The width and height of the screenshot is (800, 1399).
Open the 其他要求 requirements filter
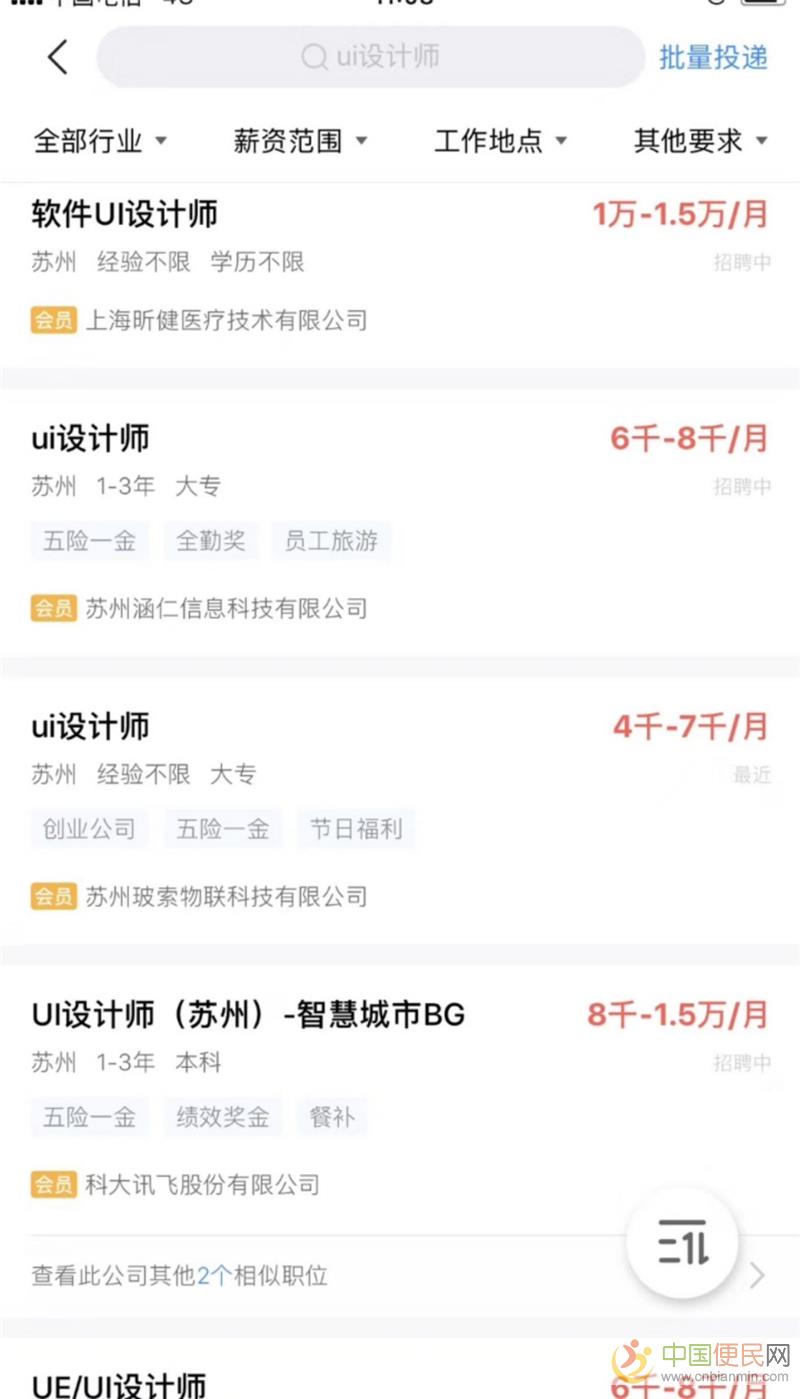(x=701, y=141)
